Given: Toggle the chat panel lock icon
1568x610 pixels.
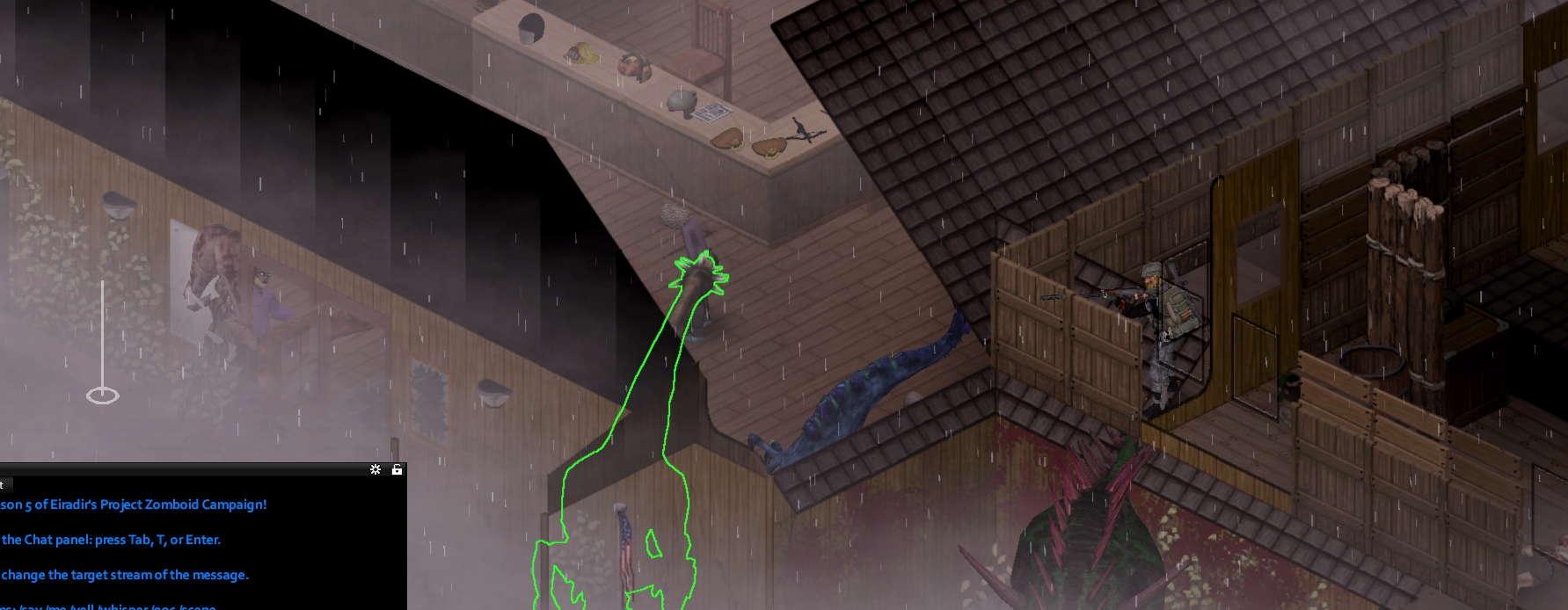Looking at the screenshot, I should coord(397,469).
